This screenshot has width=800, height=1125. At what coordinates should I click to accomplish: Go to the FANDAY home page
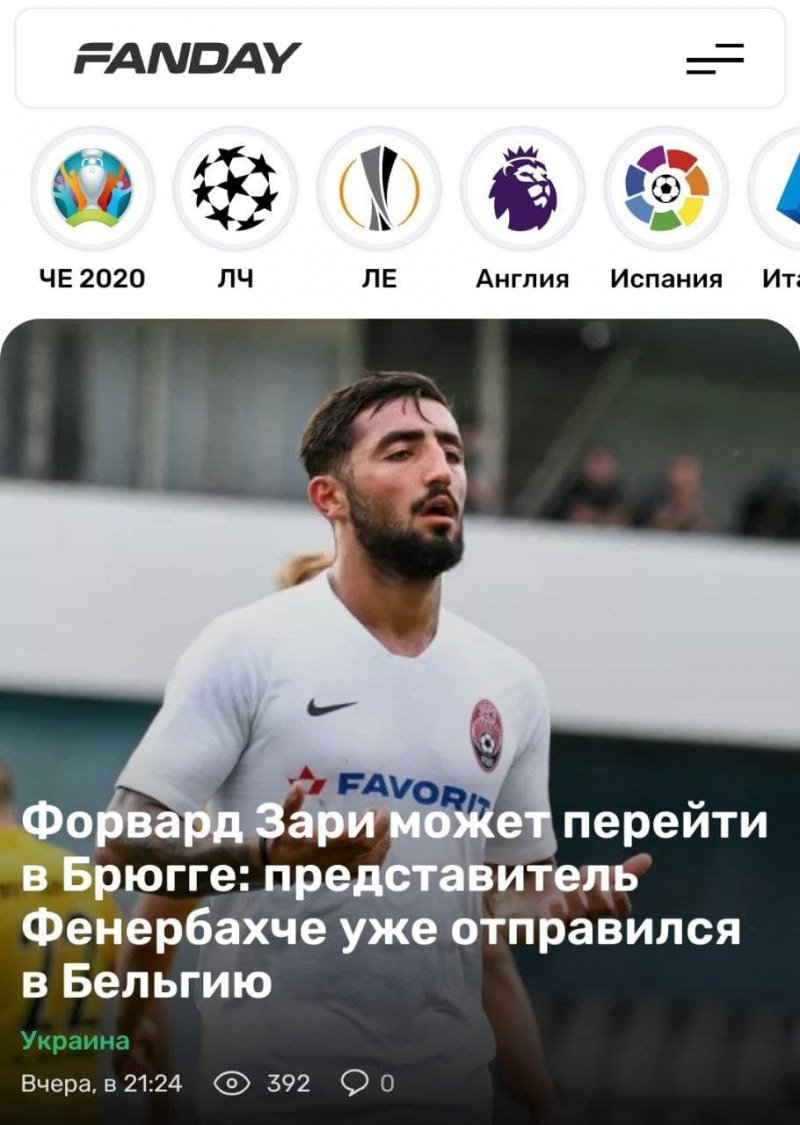[187, 59]
